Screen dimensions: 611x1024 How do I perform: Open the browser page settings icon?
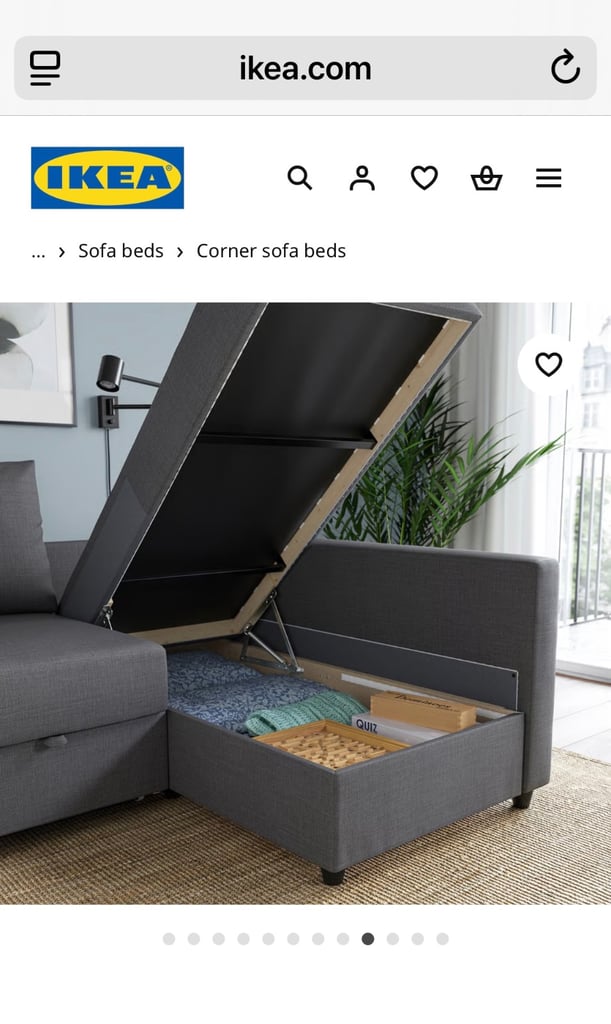coord(45,68)
